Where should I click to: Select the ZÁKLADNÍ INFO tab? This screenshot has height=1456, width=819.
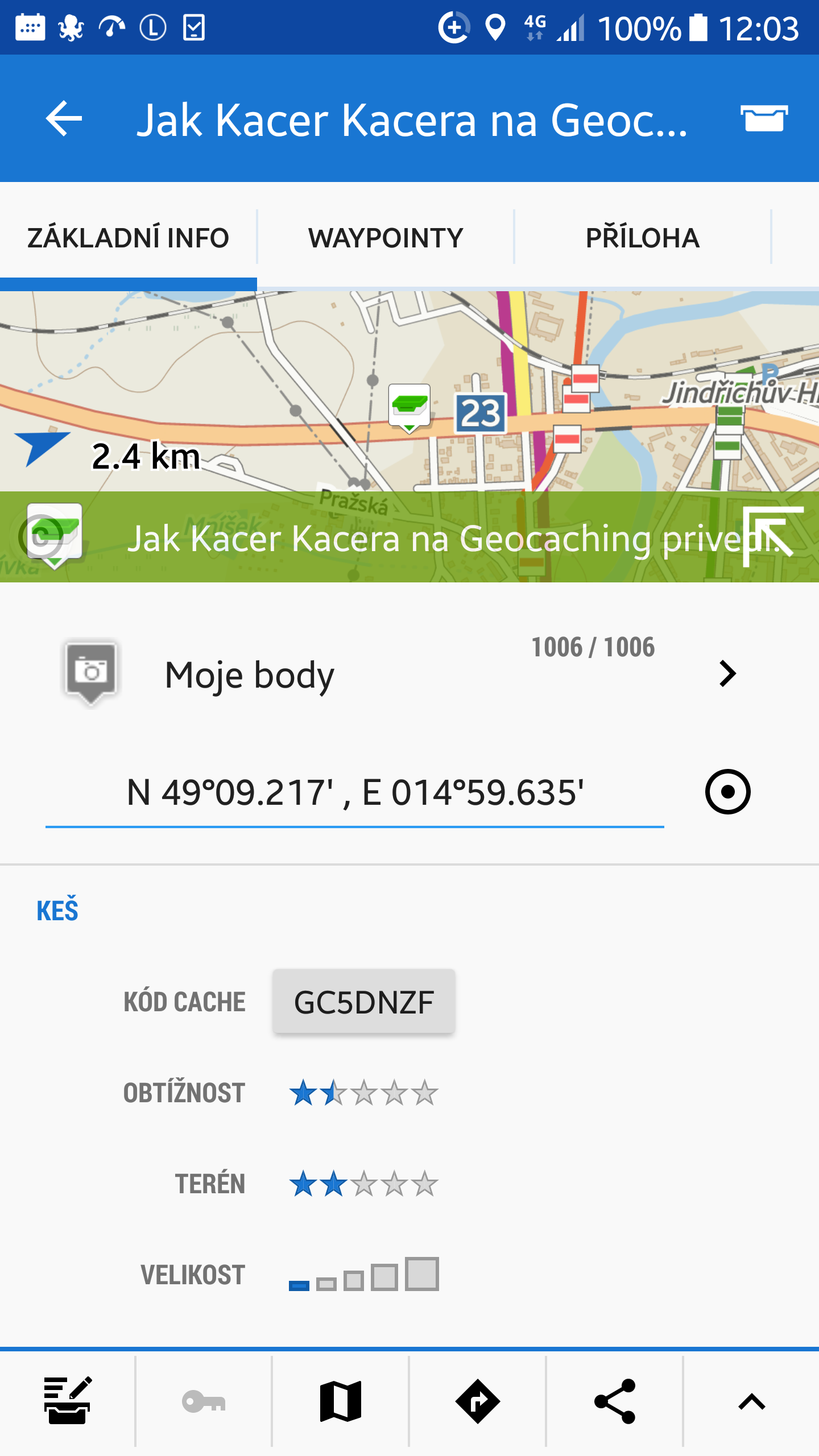pos(128,238)
